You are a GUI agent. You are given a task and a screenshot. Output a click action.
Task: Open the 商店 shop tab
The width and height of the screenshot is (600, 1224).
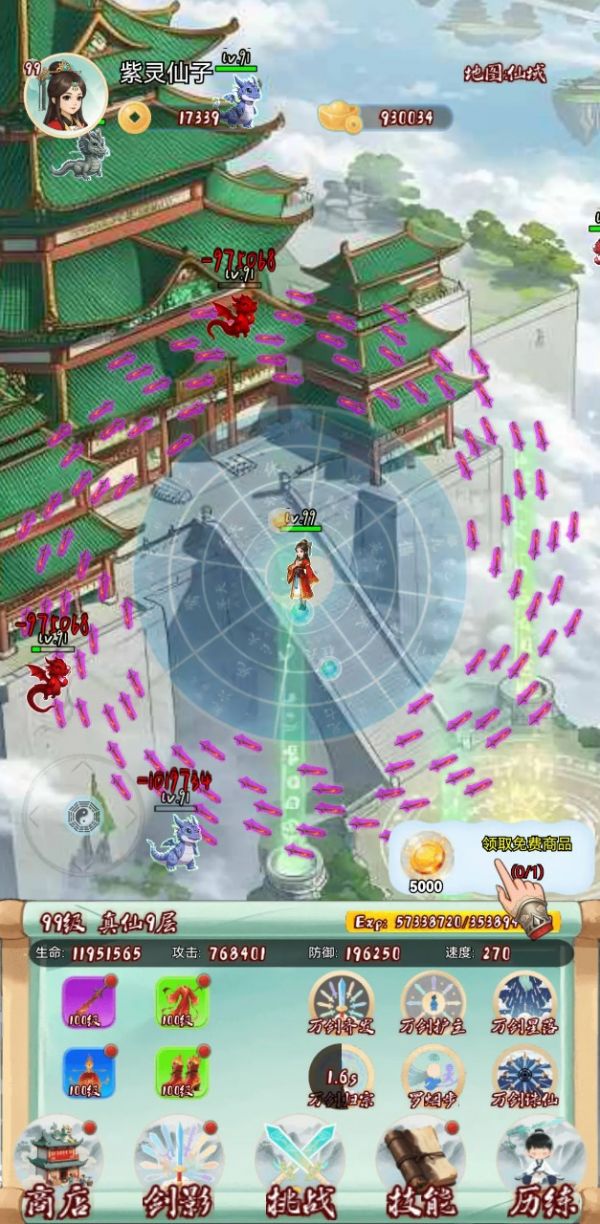tap(59, 1165)
